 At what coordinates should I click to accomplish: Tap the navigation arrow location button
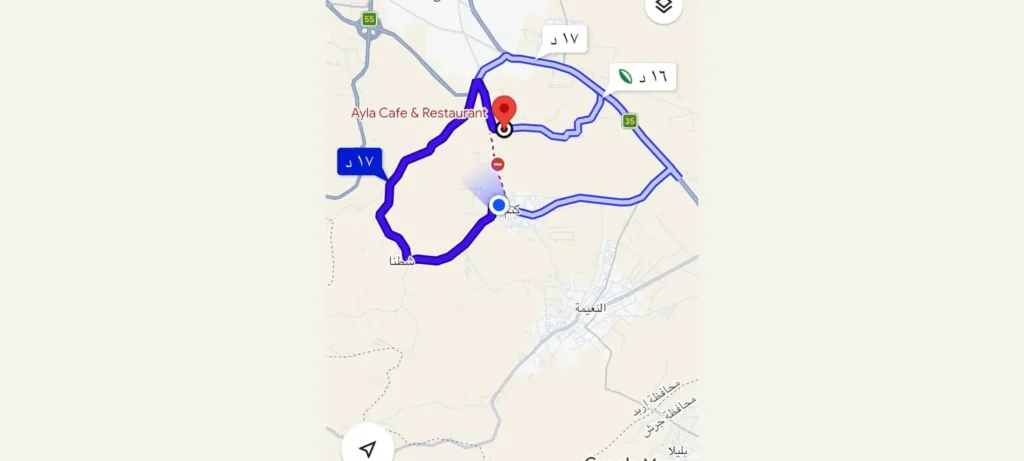pos(367,447)
